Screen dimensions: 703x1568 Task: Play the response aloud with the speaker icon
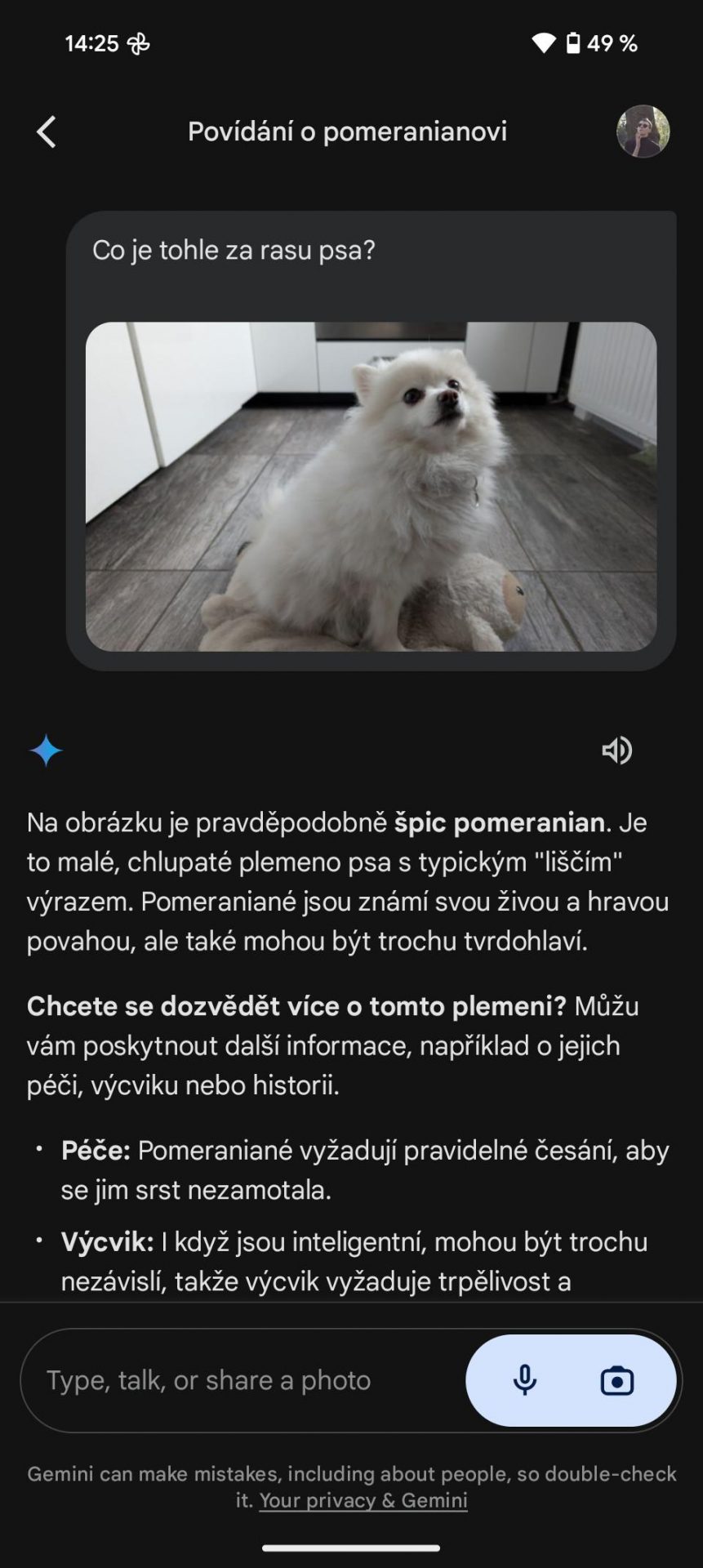tap(617, 750)
